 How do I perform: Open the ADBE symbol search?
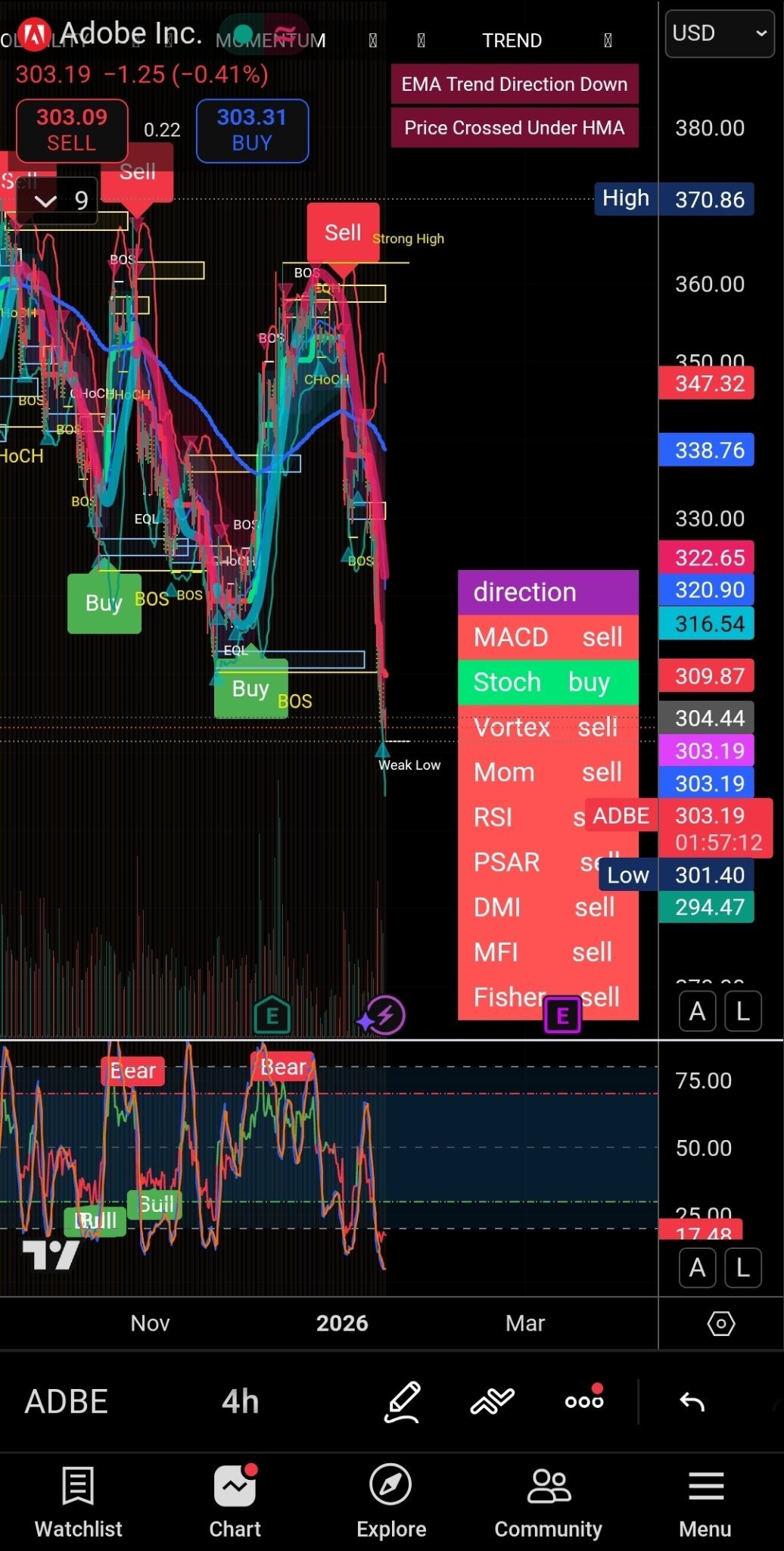[67, 1402]
